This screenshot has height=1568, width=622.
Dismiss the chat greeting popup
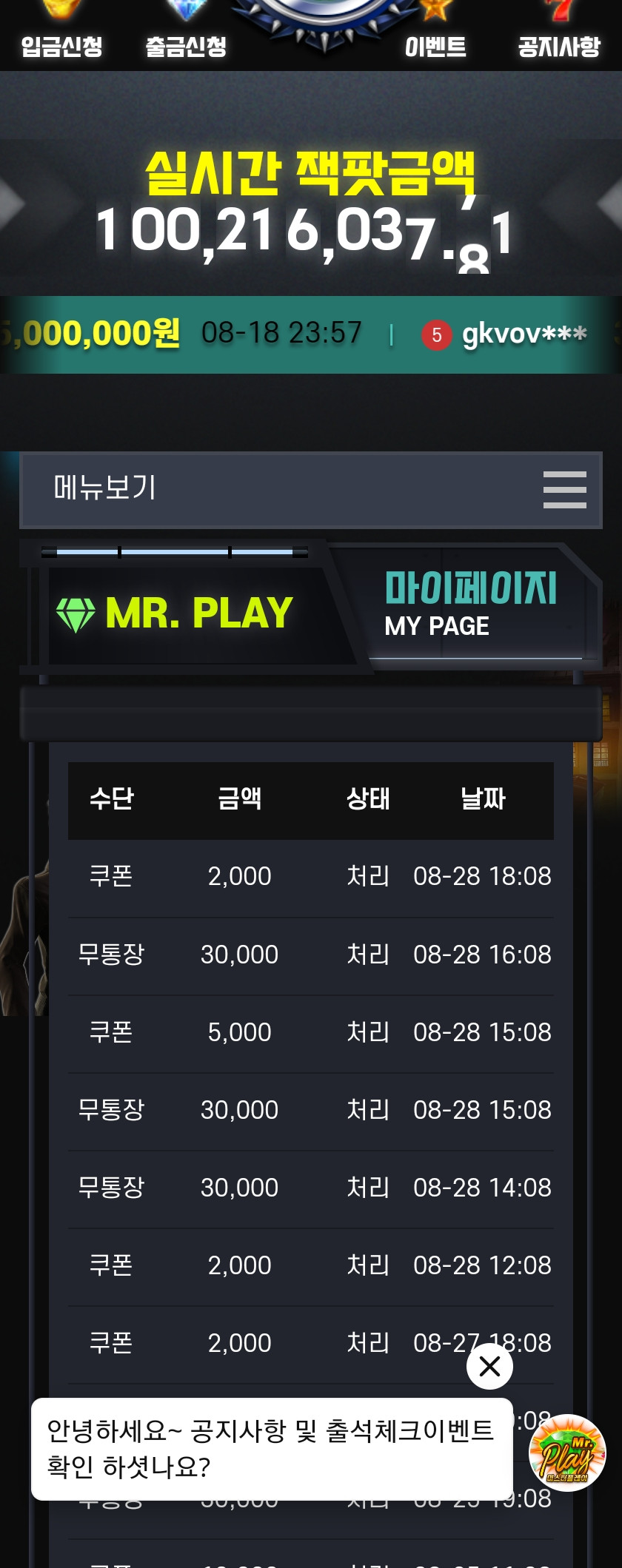(489, 1366)
